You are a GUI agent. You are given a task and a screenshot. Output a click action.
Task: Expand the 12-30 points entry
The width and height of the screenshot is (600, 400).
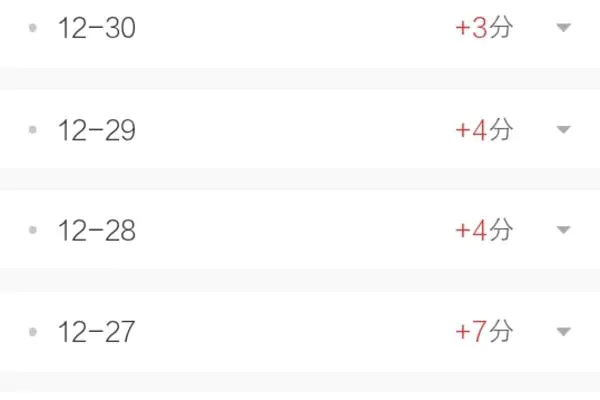point(563,29)
